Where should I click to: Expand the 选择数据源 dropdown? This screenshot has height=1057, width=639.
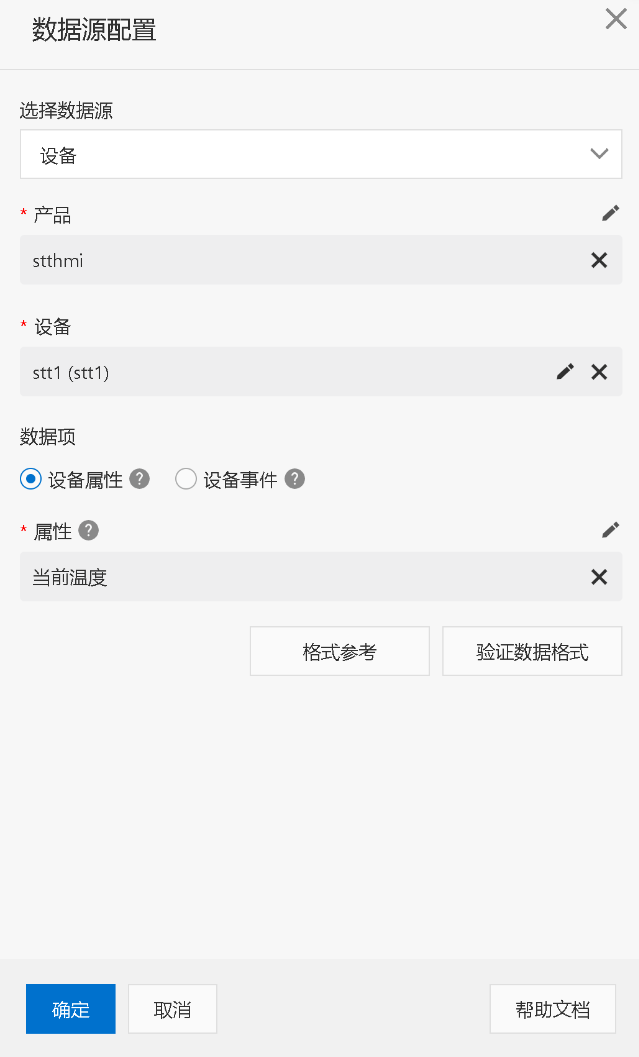pos(321,154)
